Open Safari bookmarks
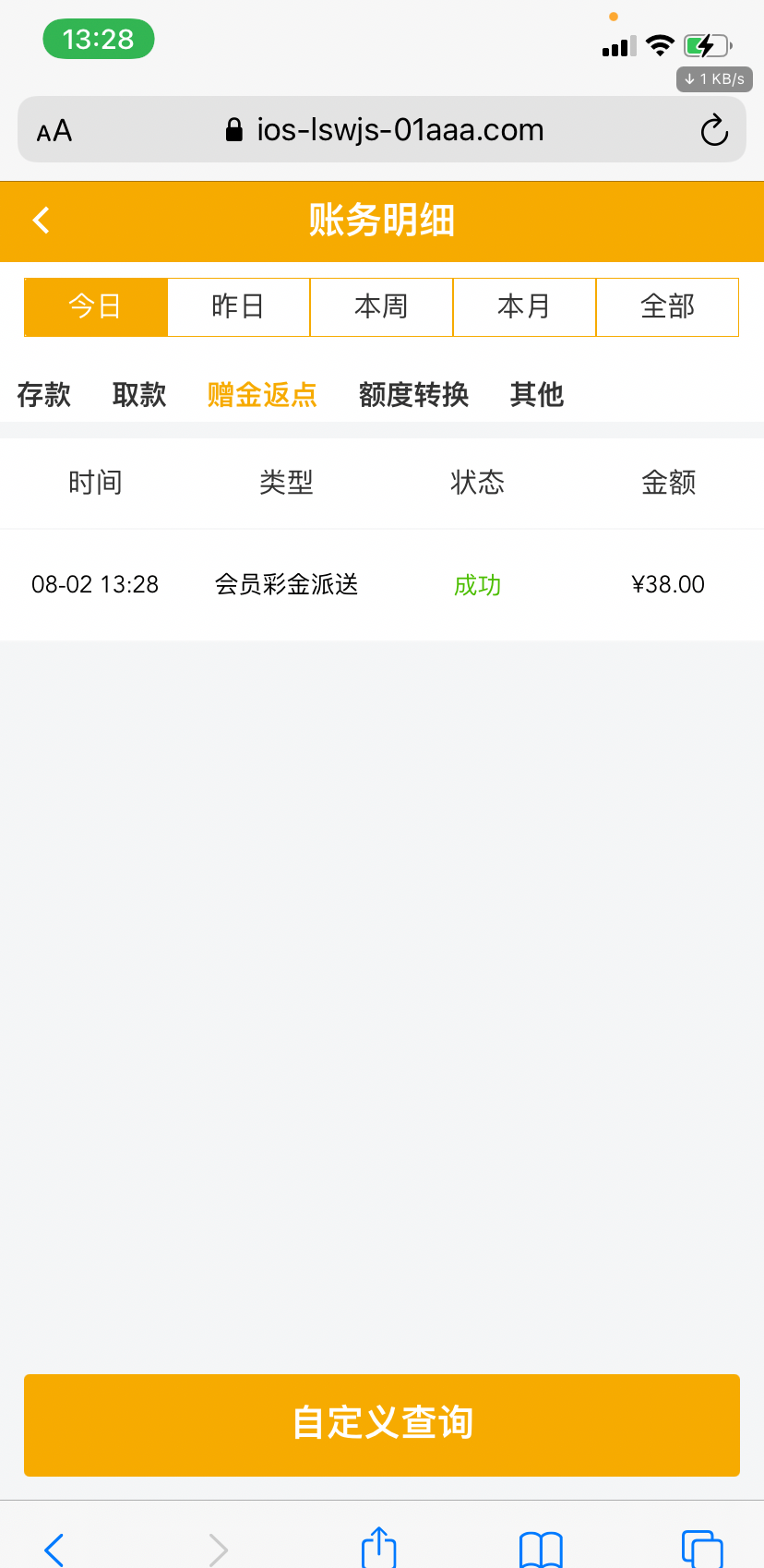This screenshot has height=1568, width=764. 541,1549
